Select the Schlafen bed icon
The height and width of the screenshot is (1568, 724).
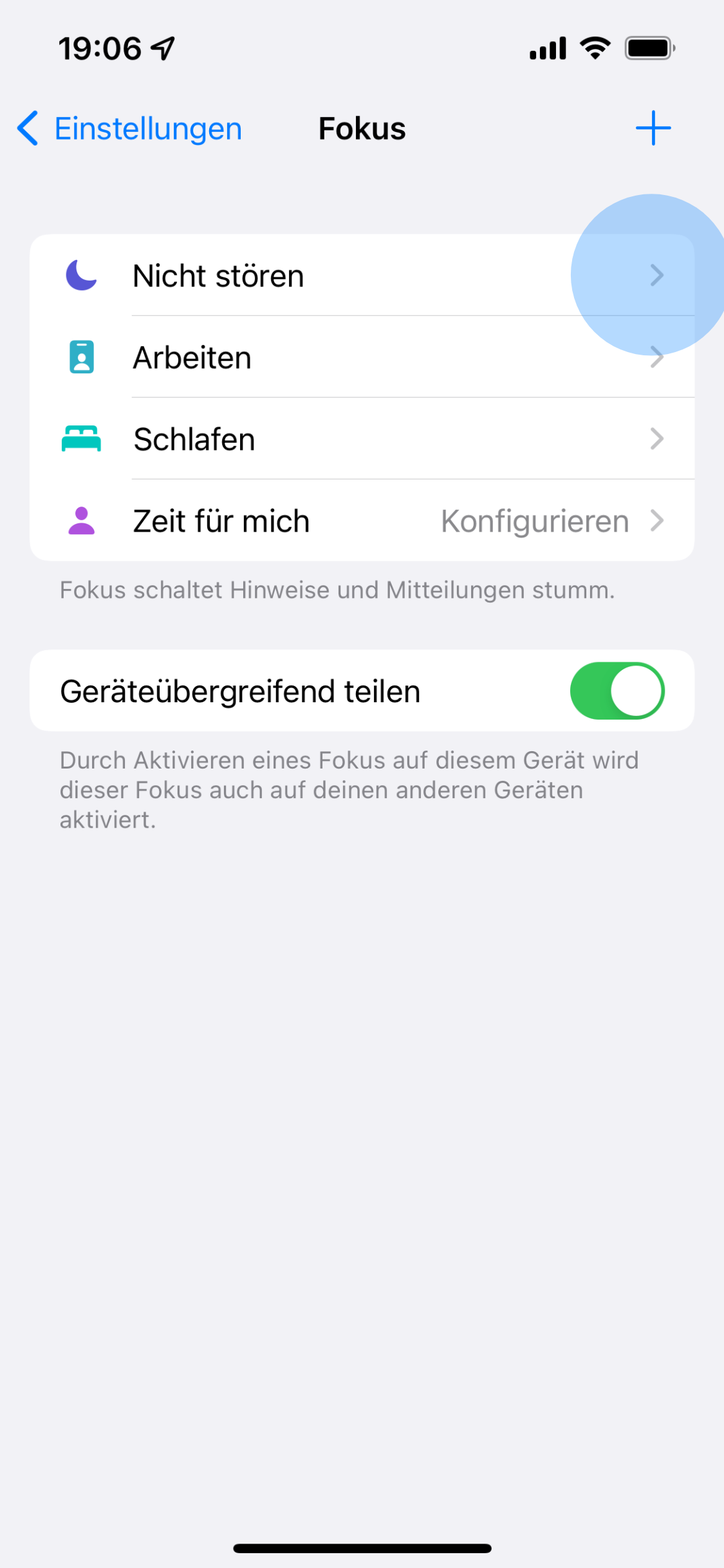pos(80,438)
